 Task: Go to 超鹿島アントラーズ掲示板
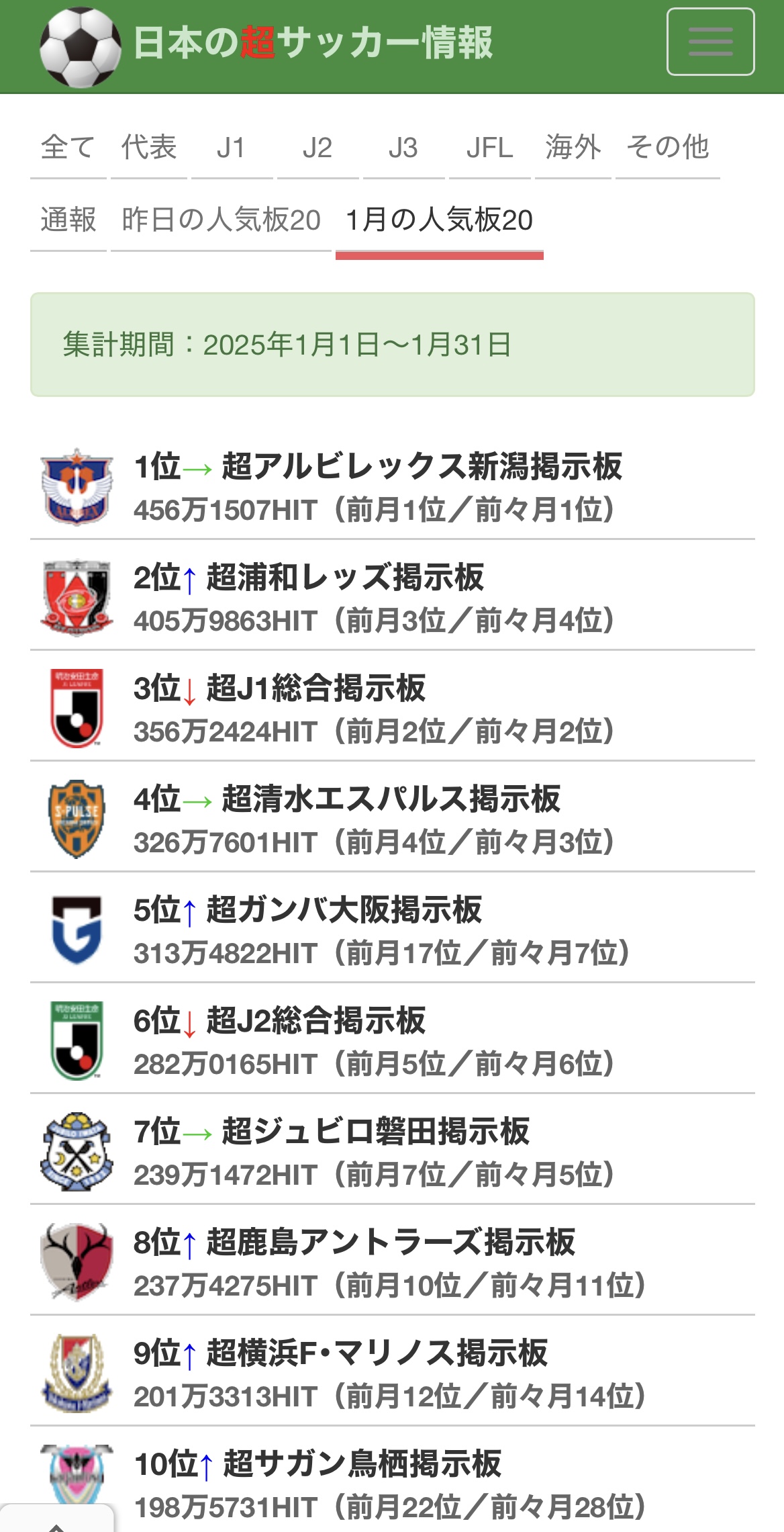click(391, 1243)
